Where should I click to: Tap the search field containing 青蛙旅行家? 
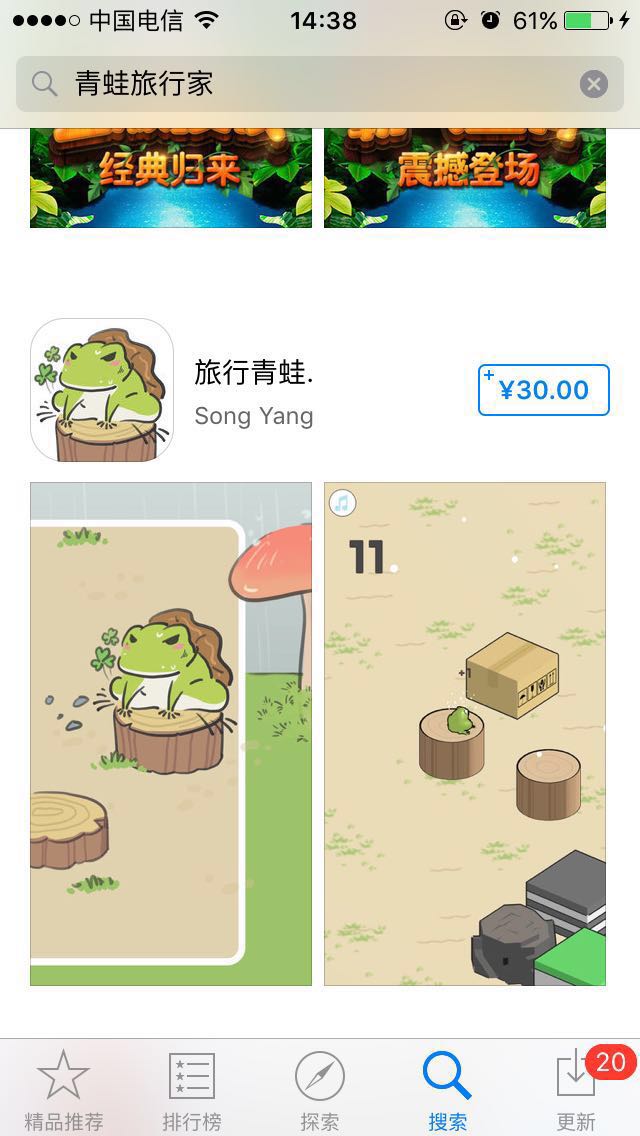[300, 84]
